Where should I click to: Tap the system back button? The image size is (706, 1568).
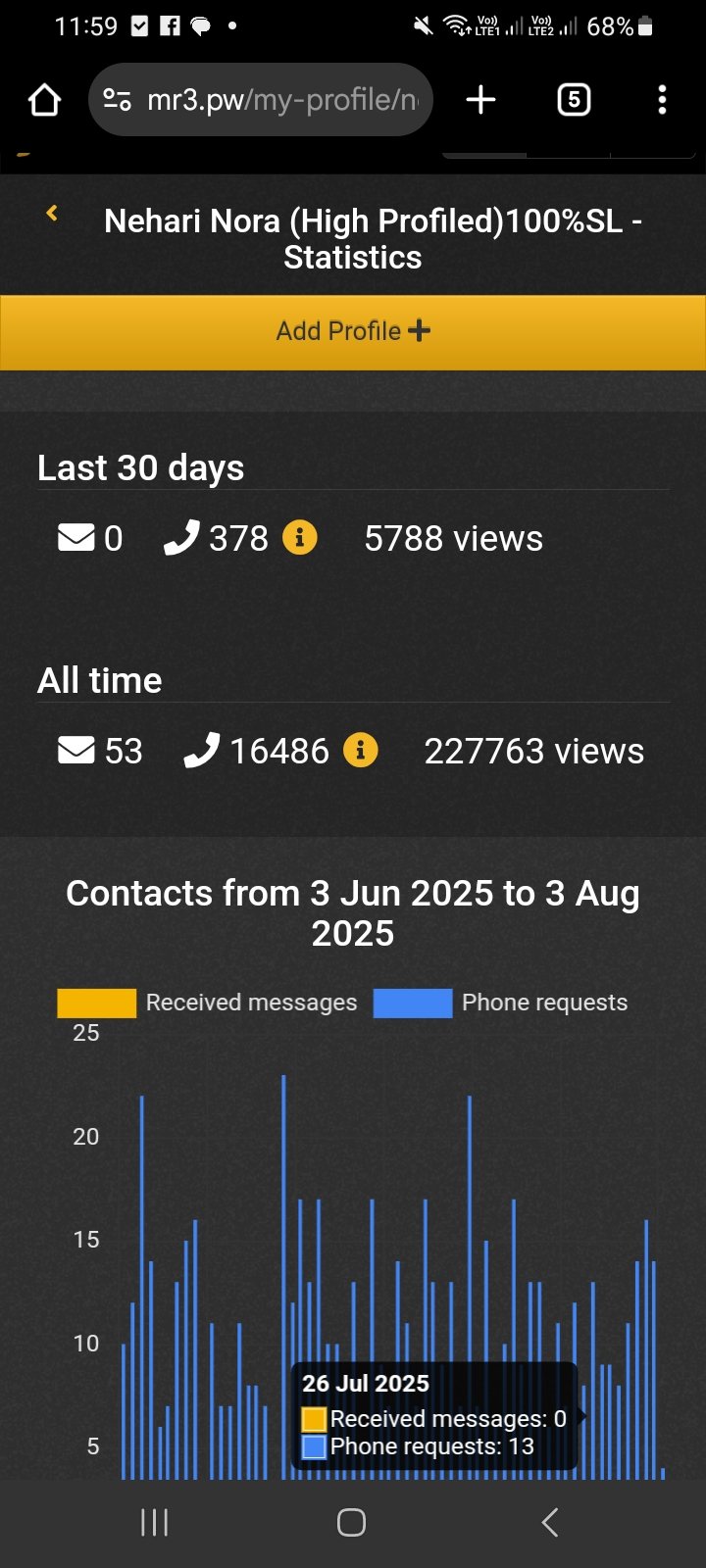point(550,1522)
